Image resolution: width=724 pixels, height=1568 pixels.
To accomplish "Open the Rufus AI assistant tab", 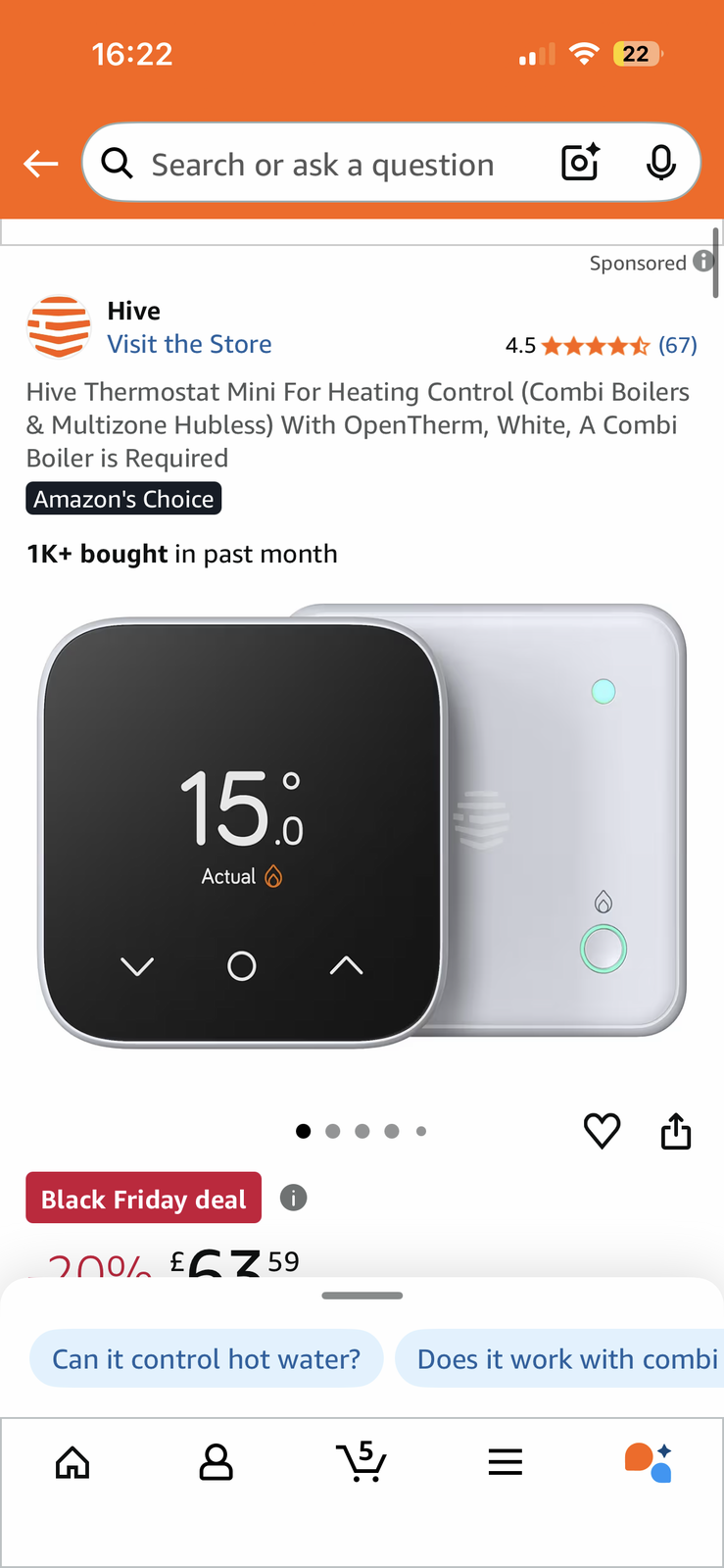I will point(649,1462).
